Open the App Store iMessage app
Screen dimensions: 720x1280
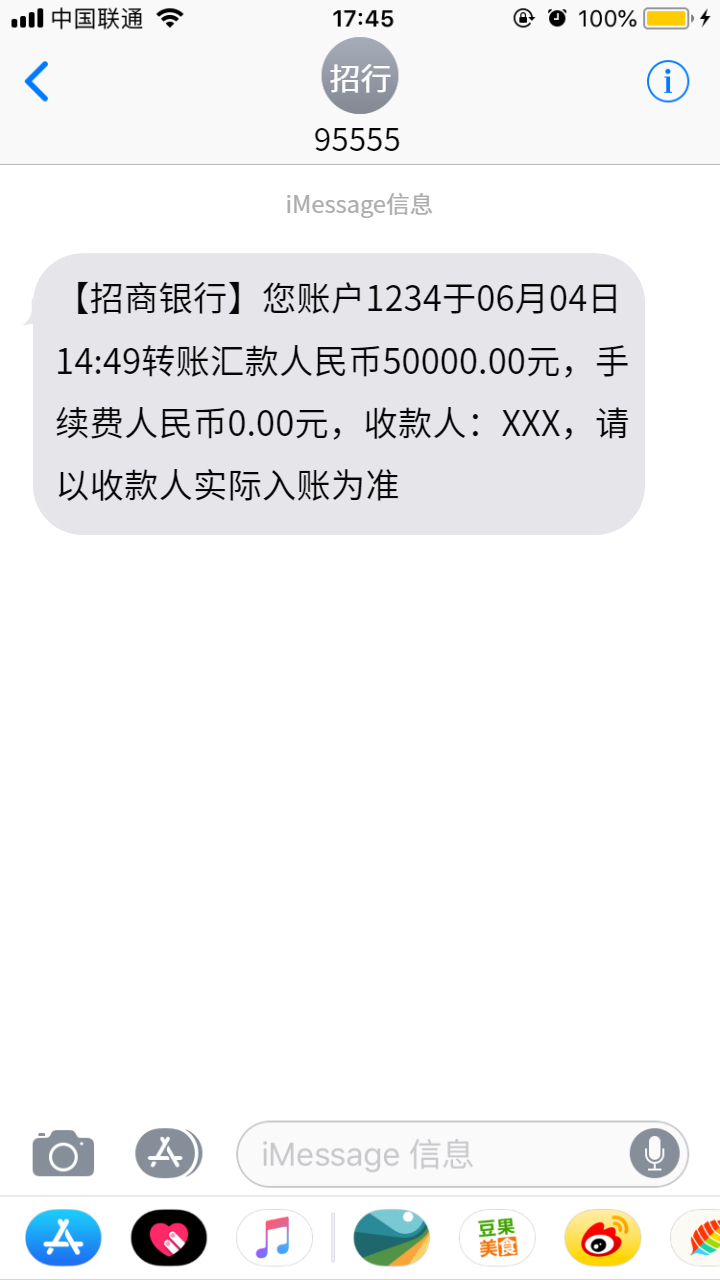[63, 1238]
